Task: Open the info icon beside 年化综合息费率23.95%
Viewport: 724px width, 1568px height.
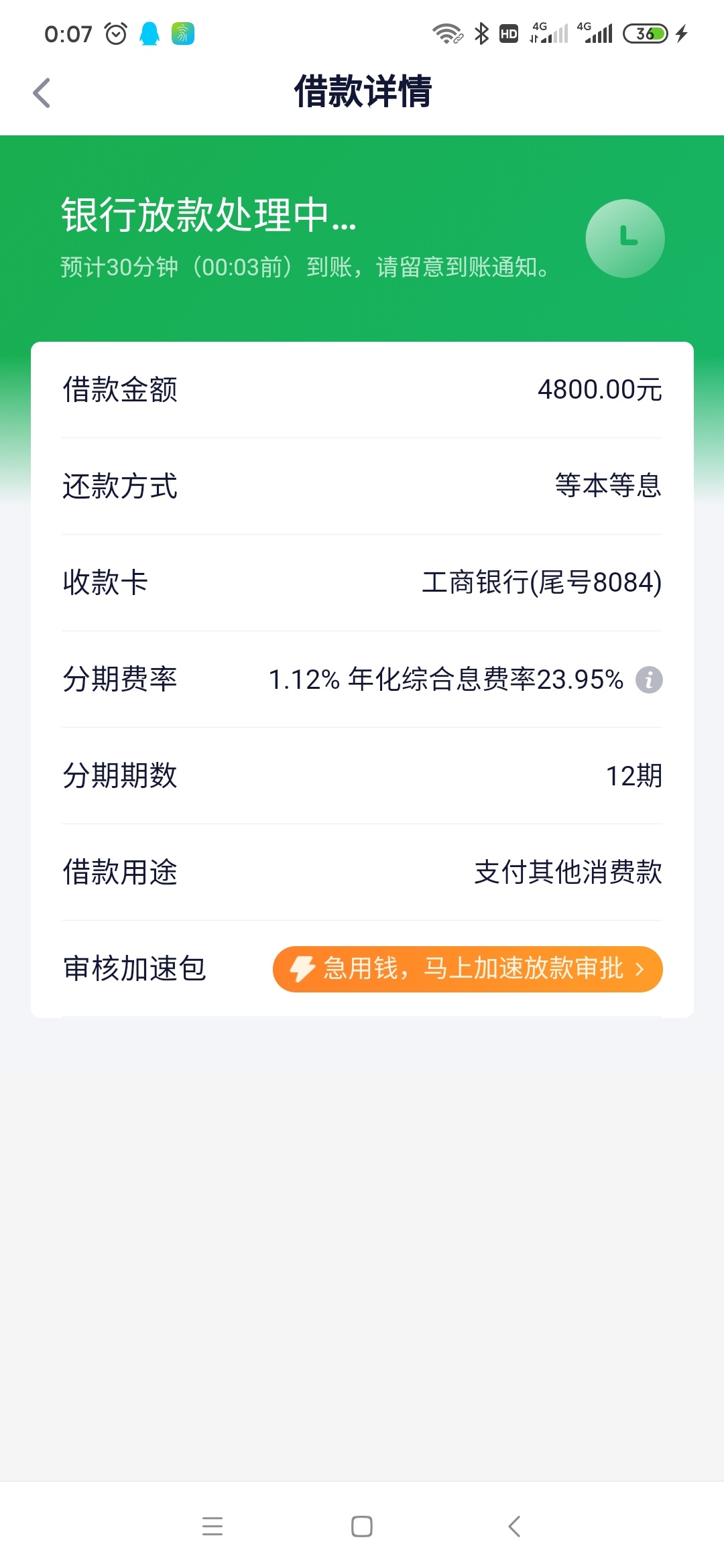Action: click(648, 680)
